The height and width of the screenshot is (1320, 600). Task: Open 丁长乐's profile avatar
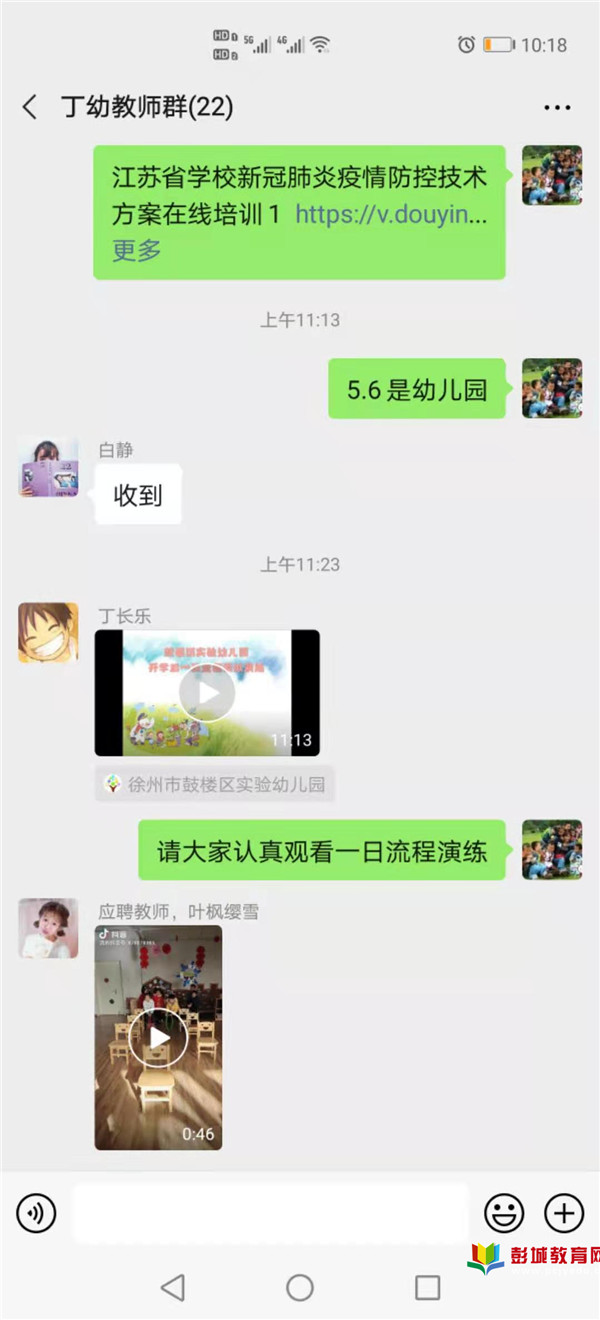pyautogui.click(x=48, y=632)
